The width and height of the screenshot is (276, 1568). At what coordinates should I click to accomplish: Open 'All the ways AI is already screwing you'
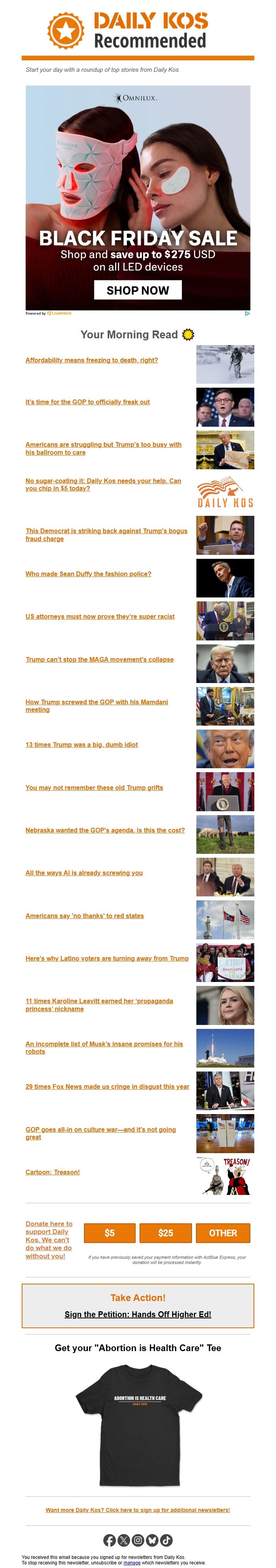[x=84, y=873]
